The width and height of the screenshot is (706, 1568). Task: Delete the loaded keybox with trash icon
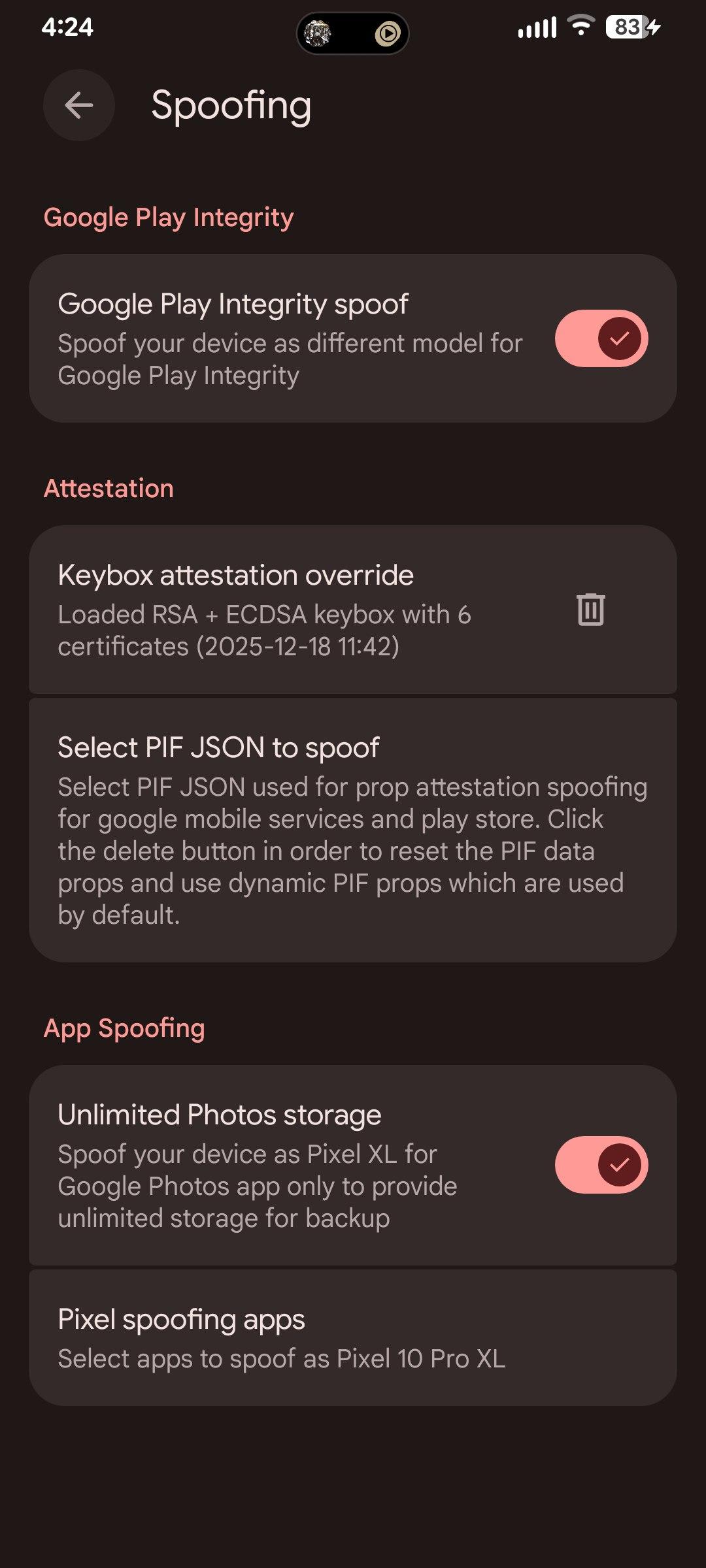[591, 610]
